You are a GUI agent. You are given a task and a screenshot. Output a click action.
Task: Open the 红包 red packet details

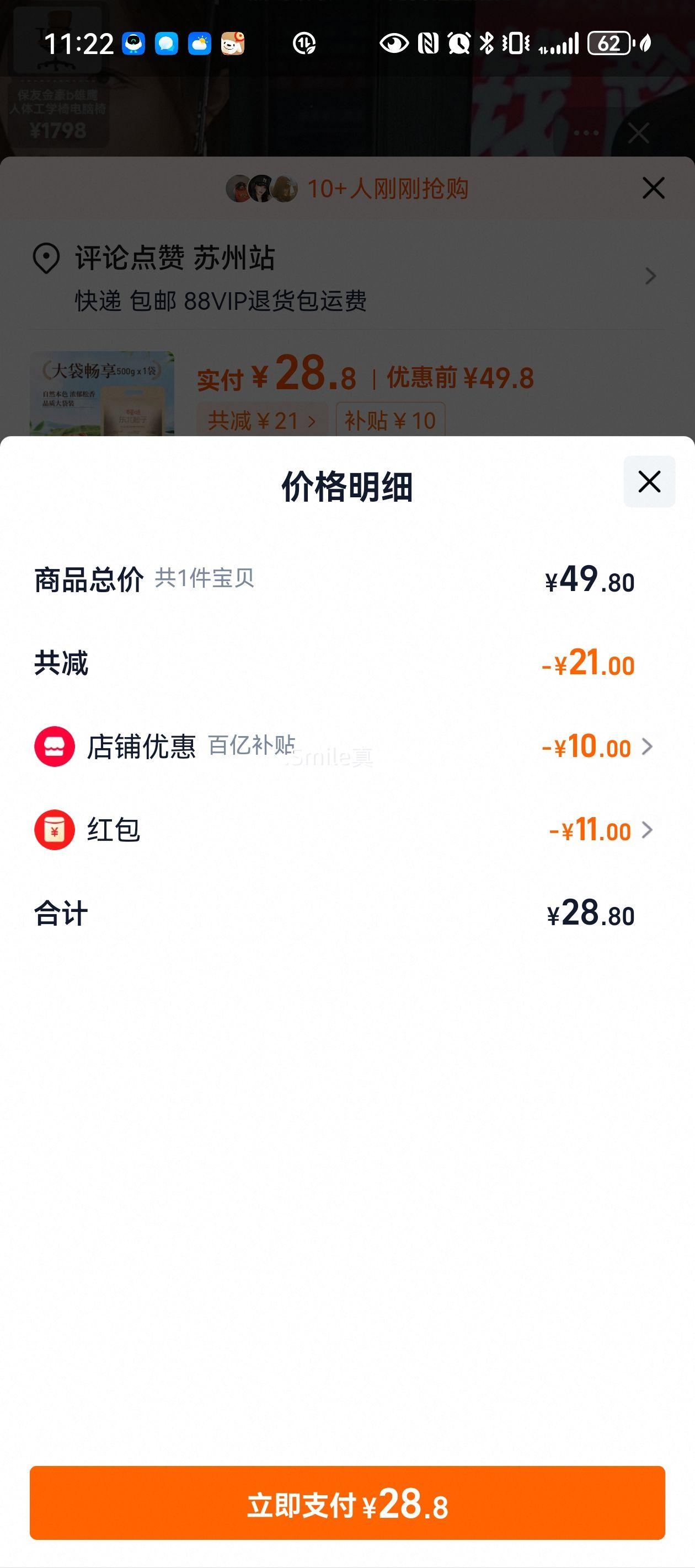pos(347,830)
